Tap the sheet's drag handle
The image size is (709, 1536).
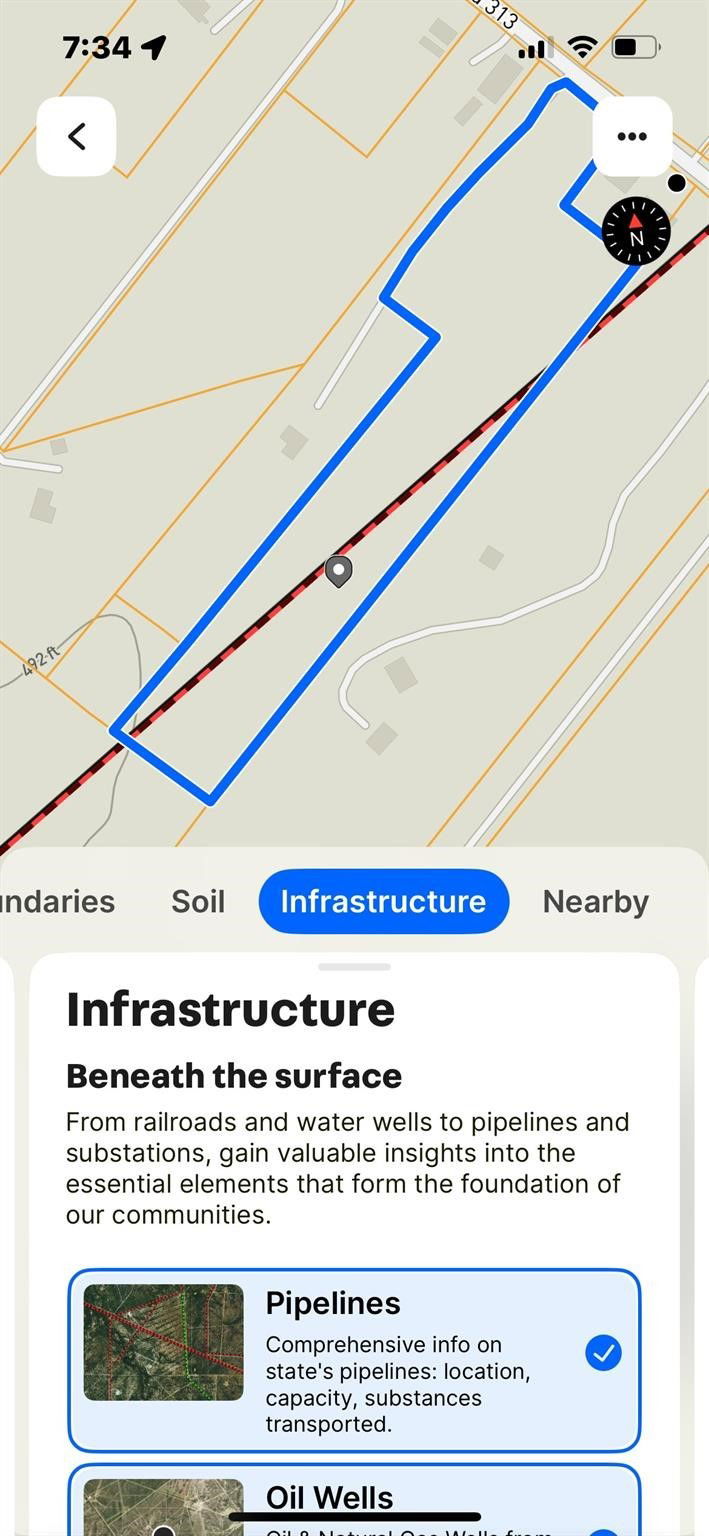tap(354, 967)
